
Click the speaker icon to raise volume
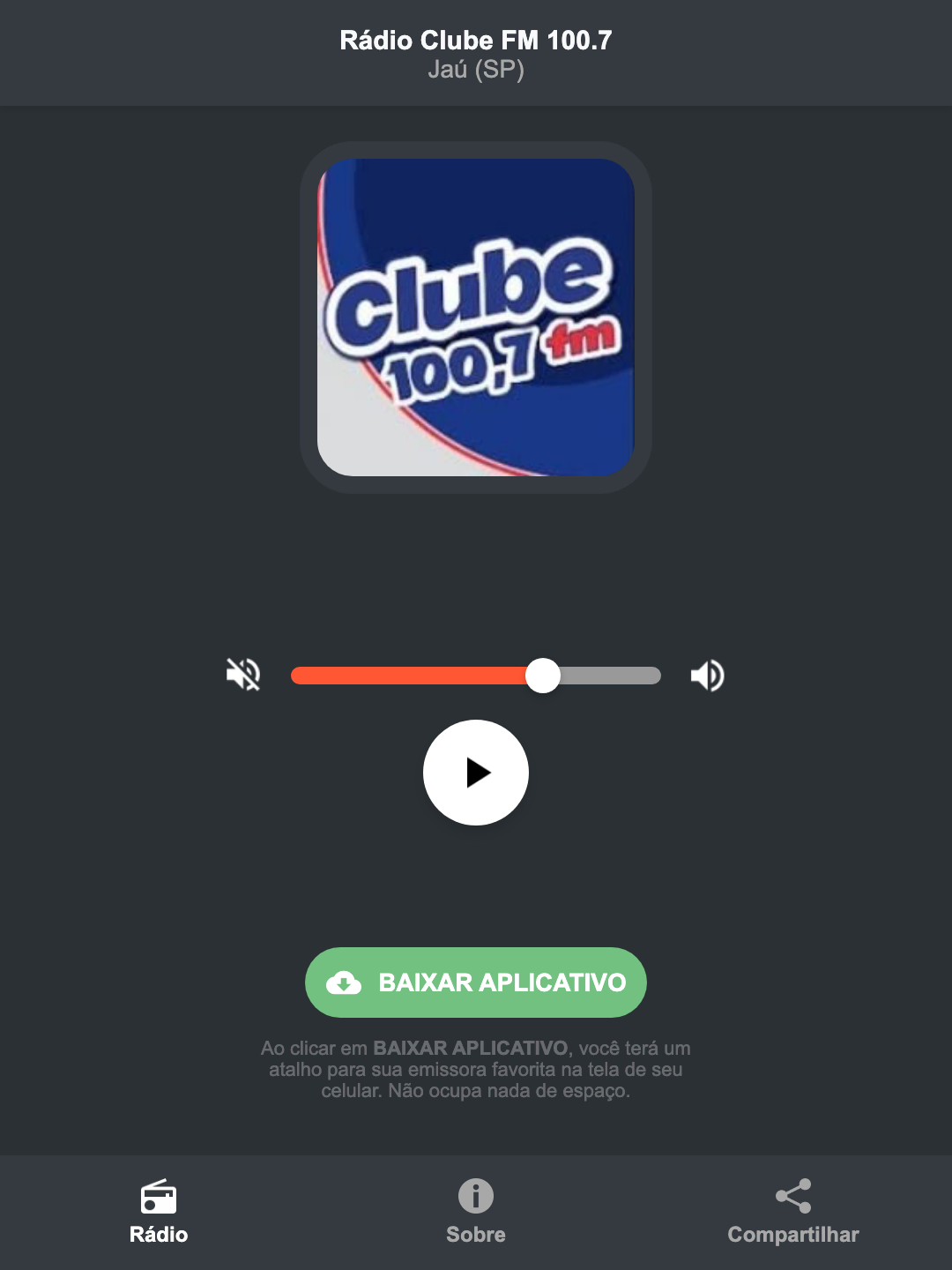(x=707, y=675)
